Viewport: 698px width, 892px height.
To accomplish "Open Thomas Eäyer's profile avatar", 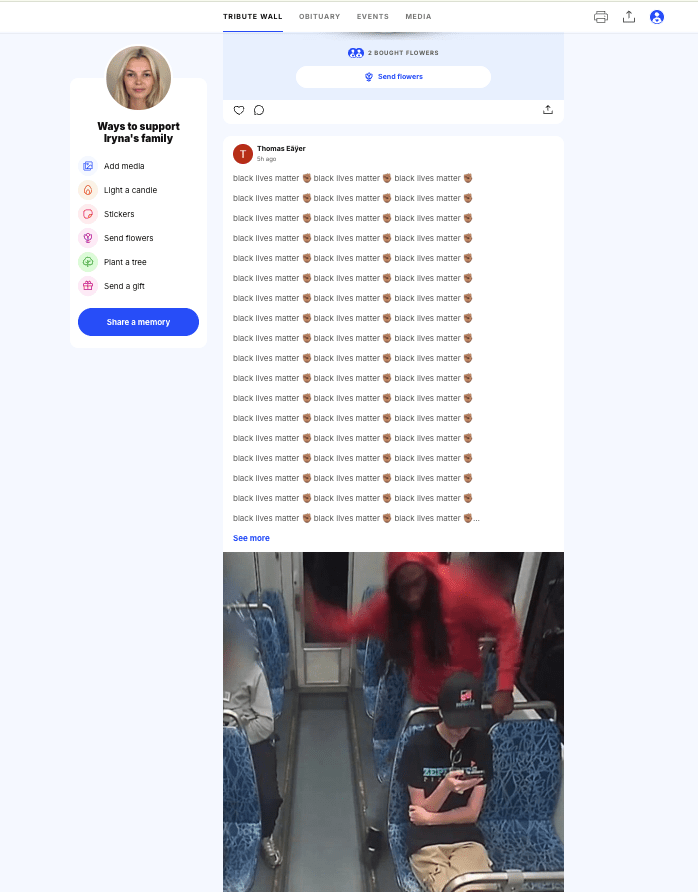I will pos(243,153).
